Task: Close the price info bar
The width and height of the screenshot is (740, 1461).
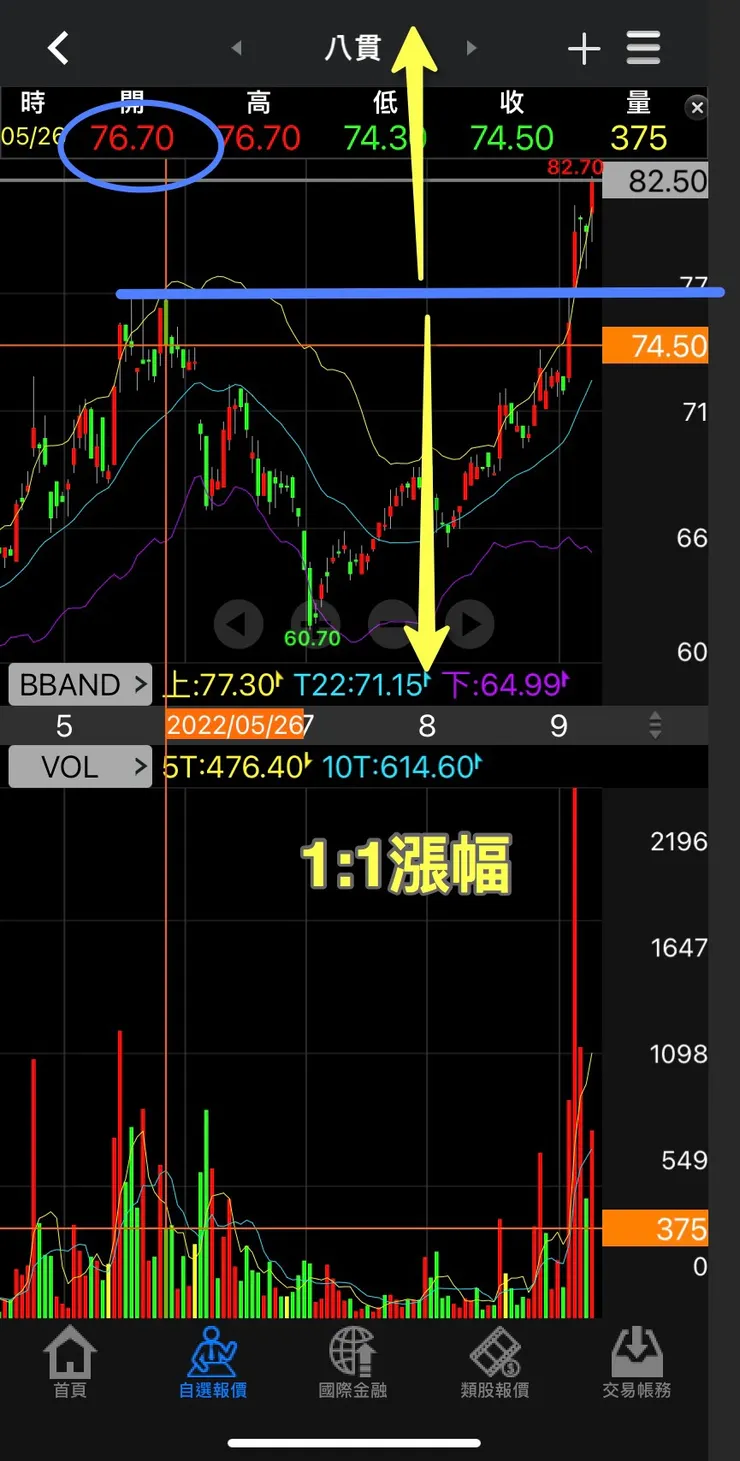Action: pos(698,107)
